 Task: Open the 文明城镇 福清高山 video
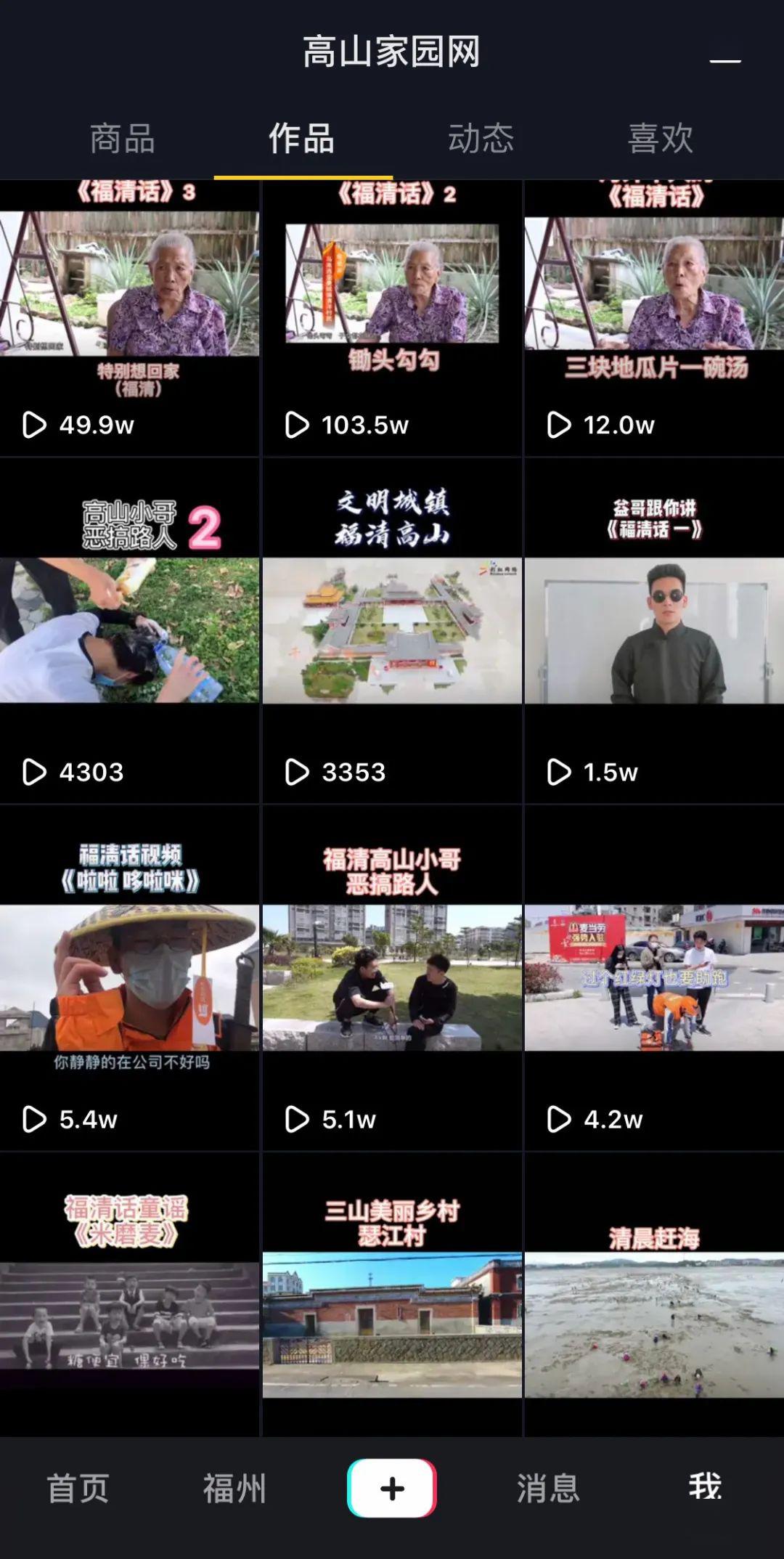click(392, 631)
